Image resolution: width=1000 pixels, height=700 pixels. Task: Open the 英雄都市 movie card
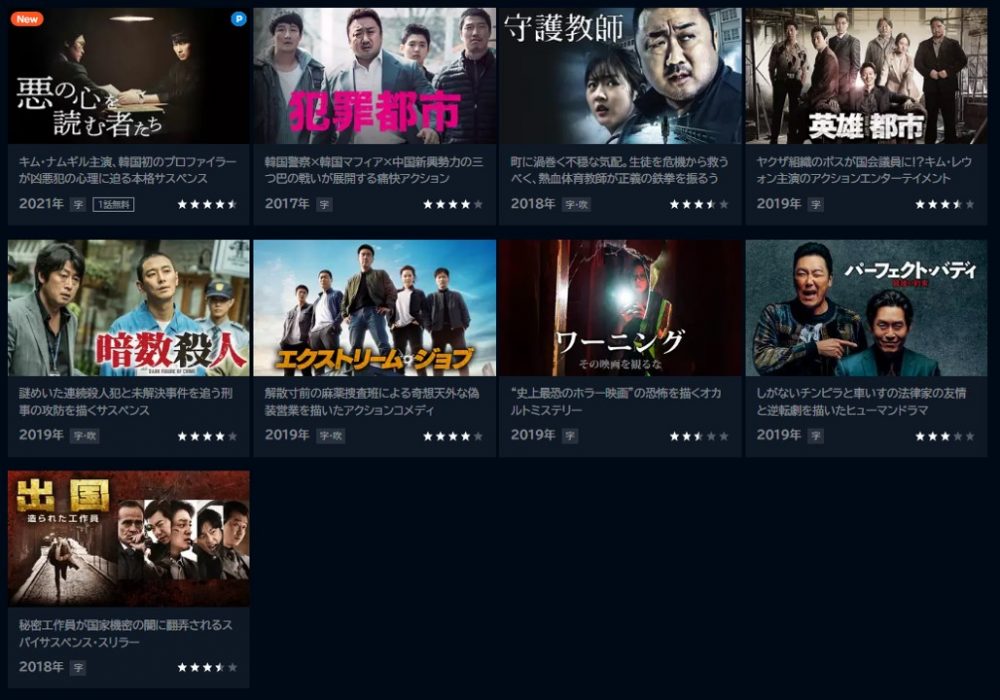[x=866, y=77]
